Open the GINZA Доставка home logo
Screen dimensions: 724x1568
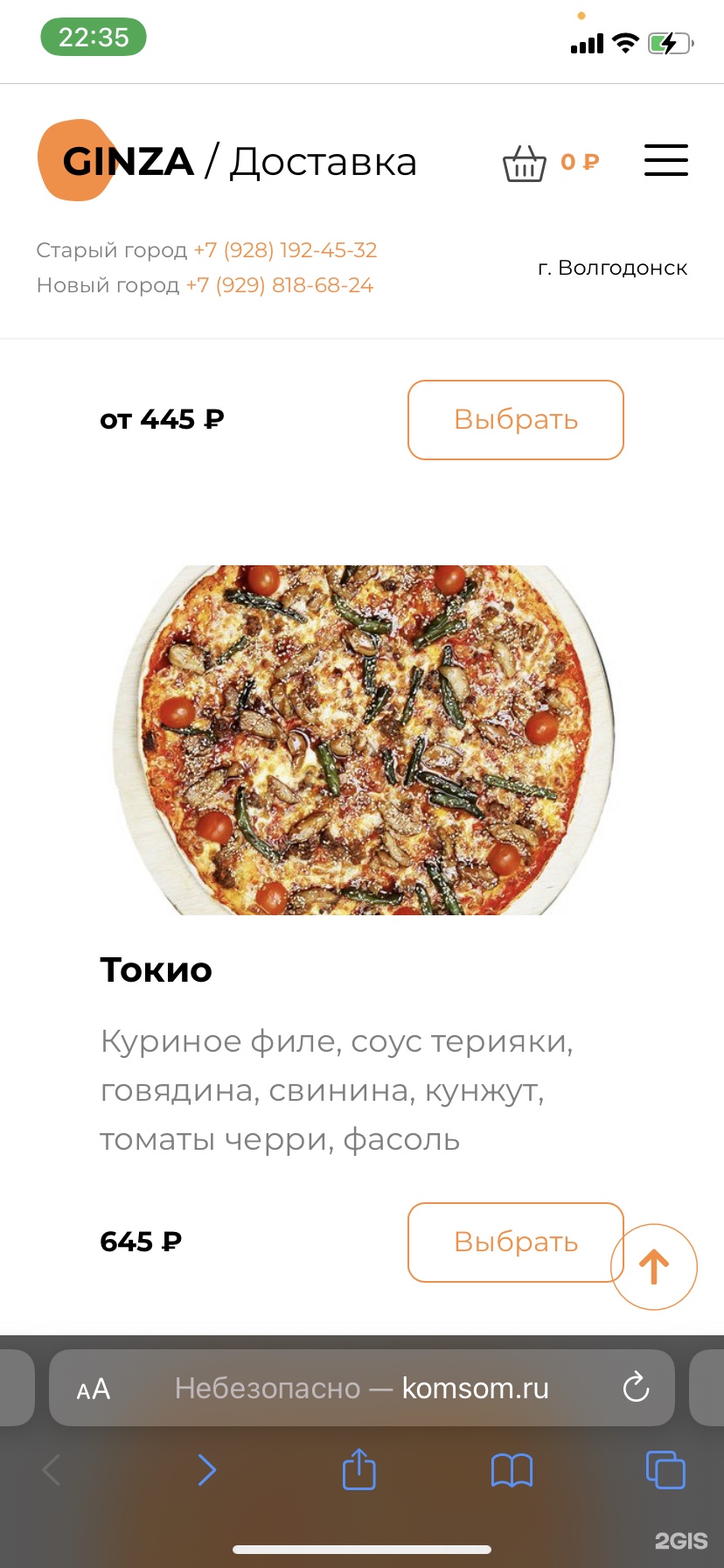(227, 162)
